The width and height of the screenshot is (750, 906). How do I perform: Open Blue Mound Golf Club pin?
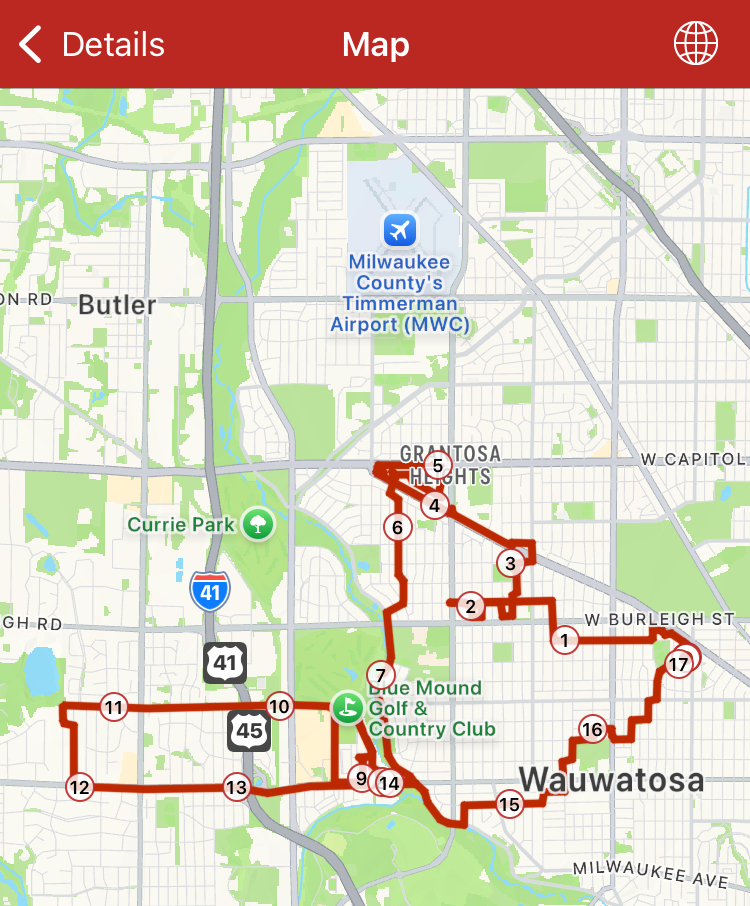346,708
